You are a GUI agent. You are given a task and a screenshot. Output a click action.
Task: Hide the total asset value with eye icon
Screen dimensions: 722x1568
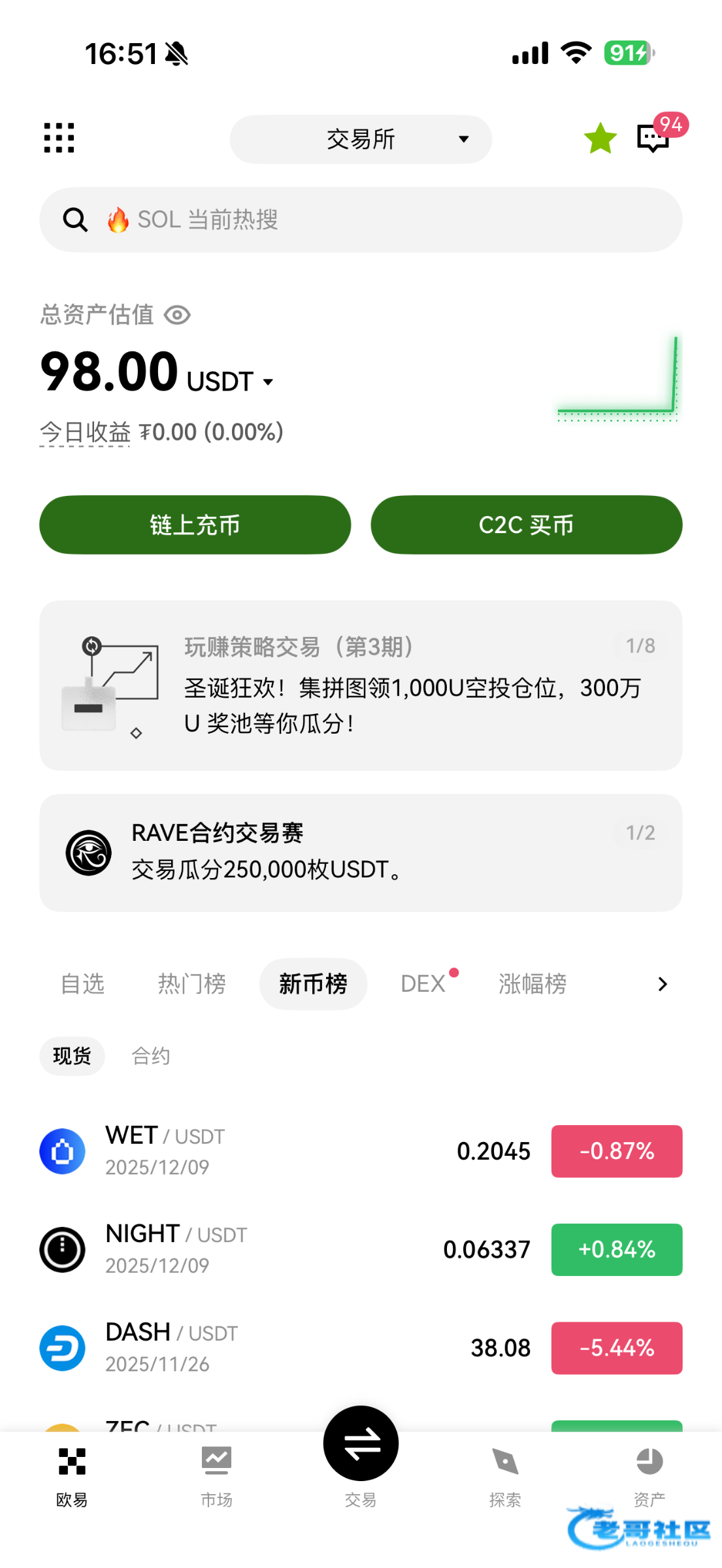[177, 316]
